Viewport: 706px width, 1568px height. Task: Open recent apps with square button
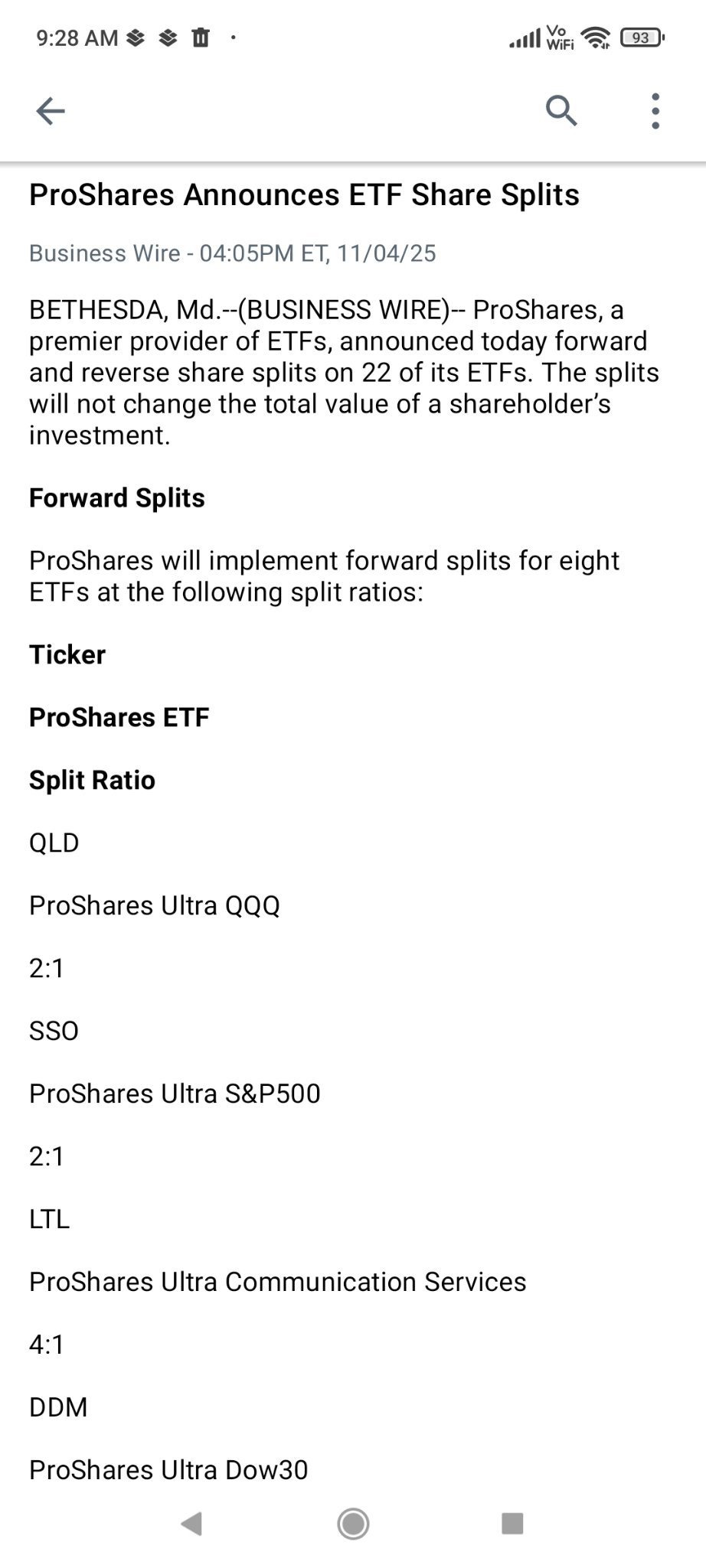pos(512,1524)
